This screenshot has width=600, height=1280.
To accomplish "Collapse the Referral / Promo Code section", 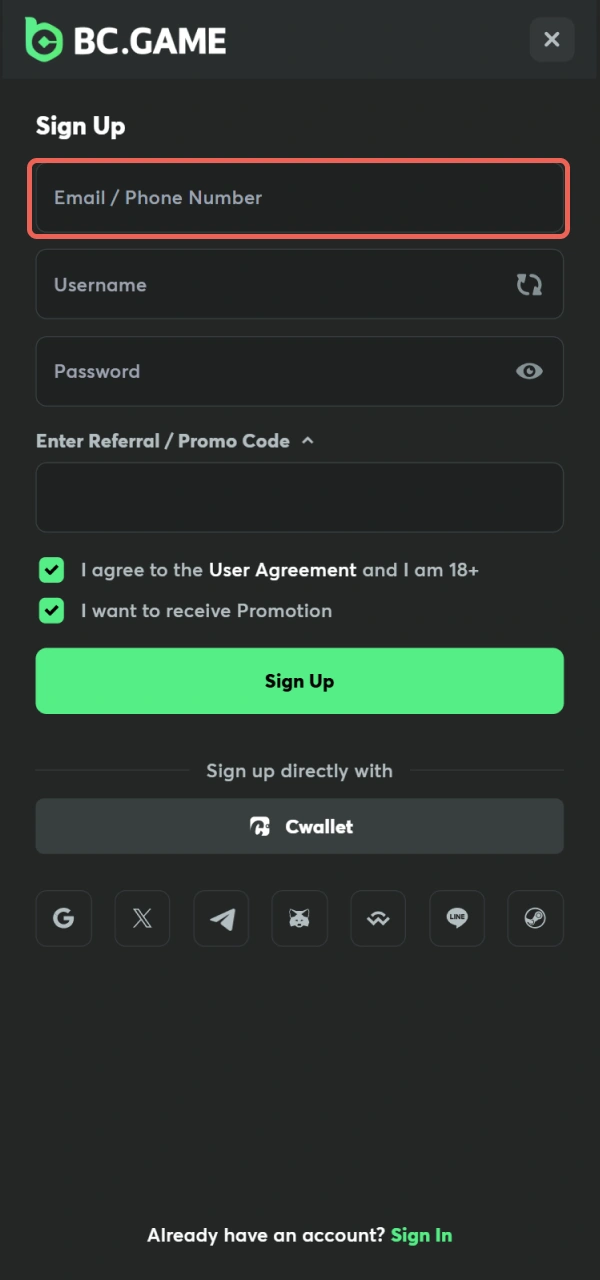I will (x=307, y=441).
